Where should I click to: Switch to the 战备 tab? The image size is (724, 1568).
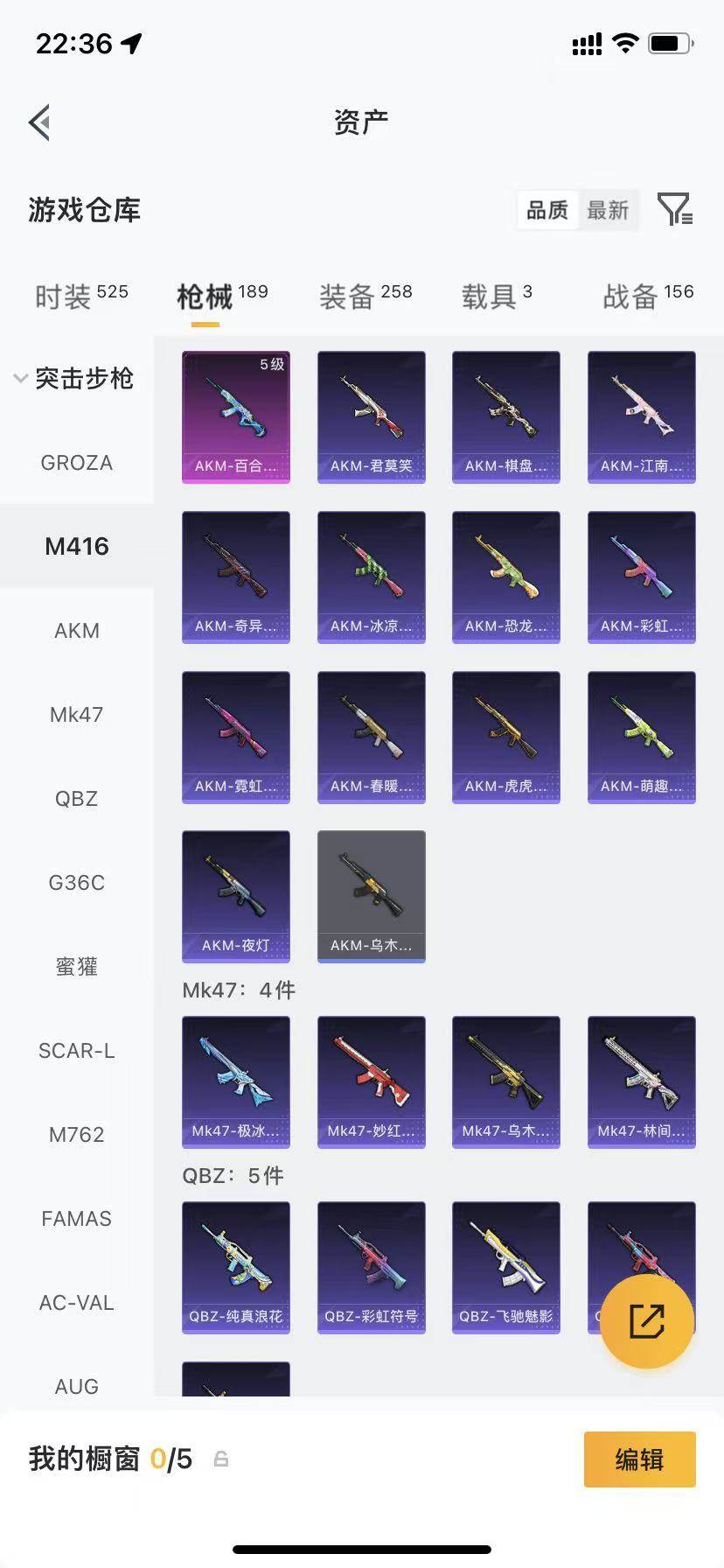648,296
